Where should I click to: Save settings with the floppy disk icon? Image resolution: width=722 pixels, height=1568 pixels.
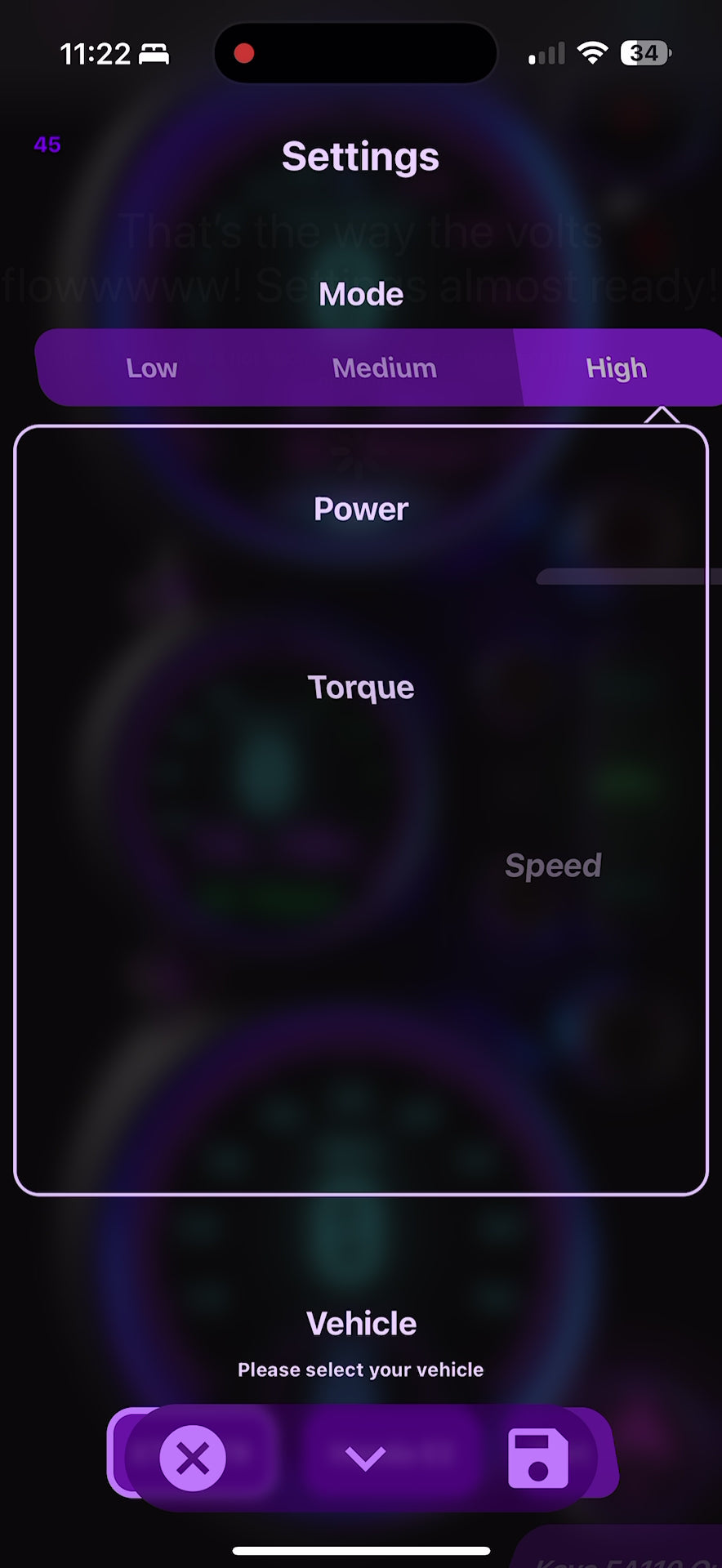[537, 1458]
